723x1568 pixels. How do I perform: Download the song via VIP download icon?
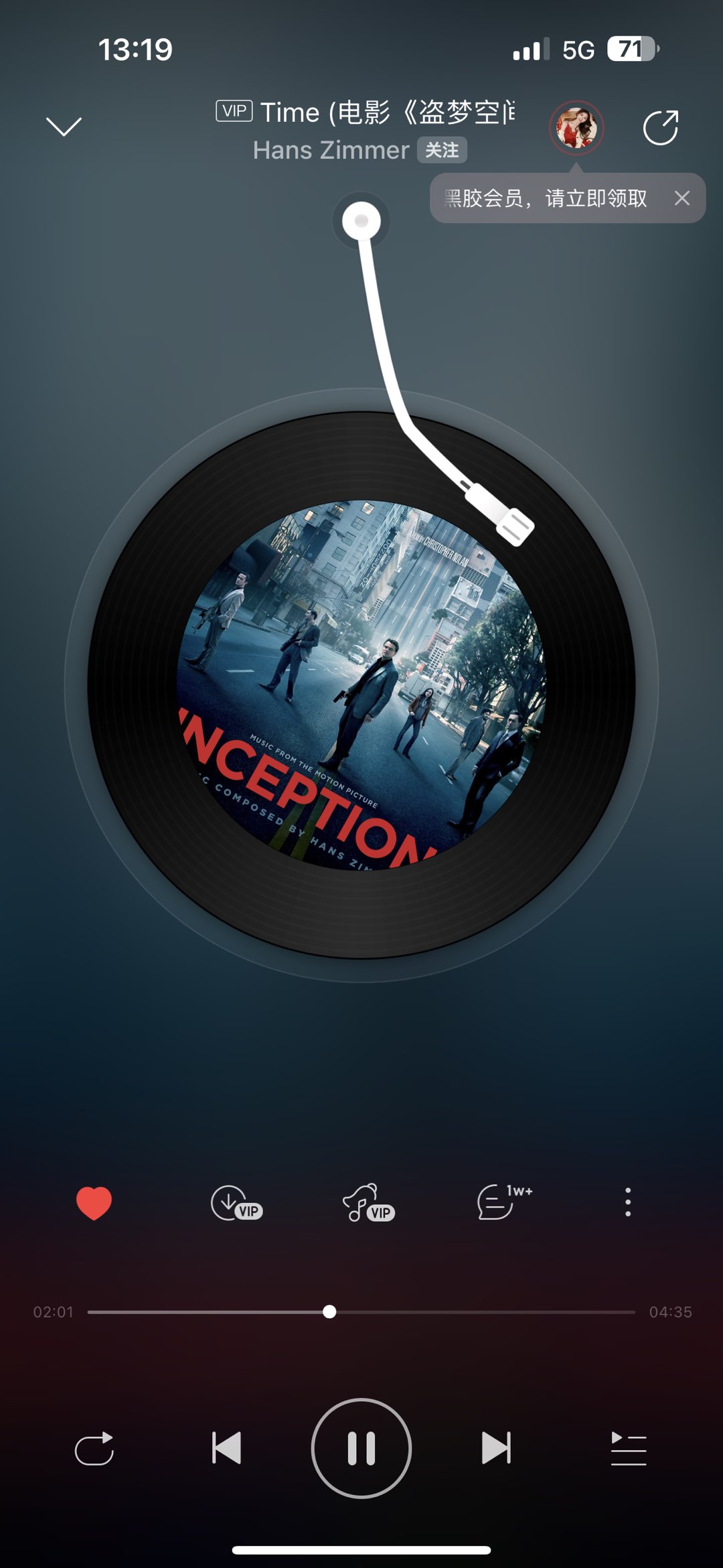pos(235,1203)
